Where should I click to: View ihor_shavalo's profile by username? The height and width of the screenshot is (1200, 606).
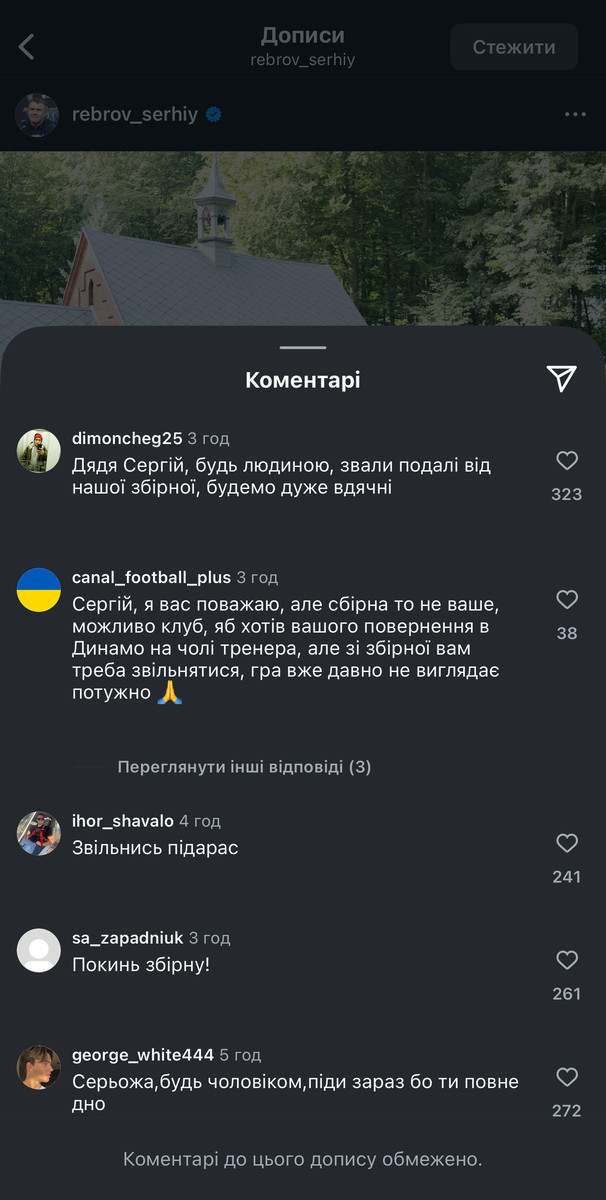(123, 821)
